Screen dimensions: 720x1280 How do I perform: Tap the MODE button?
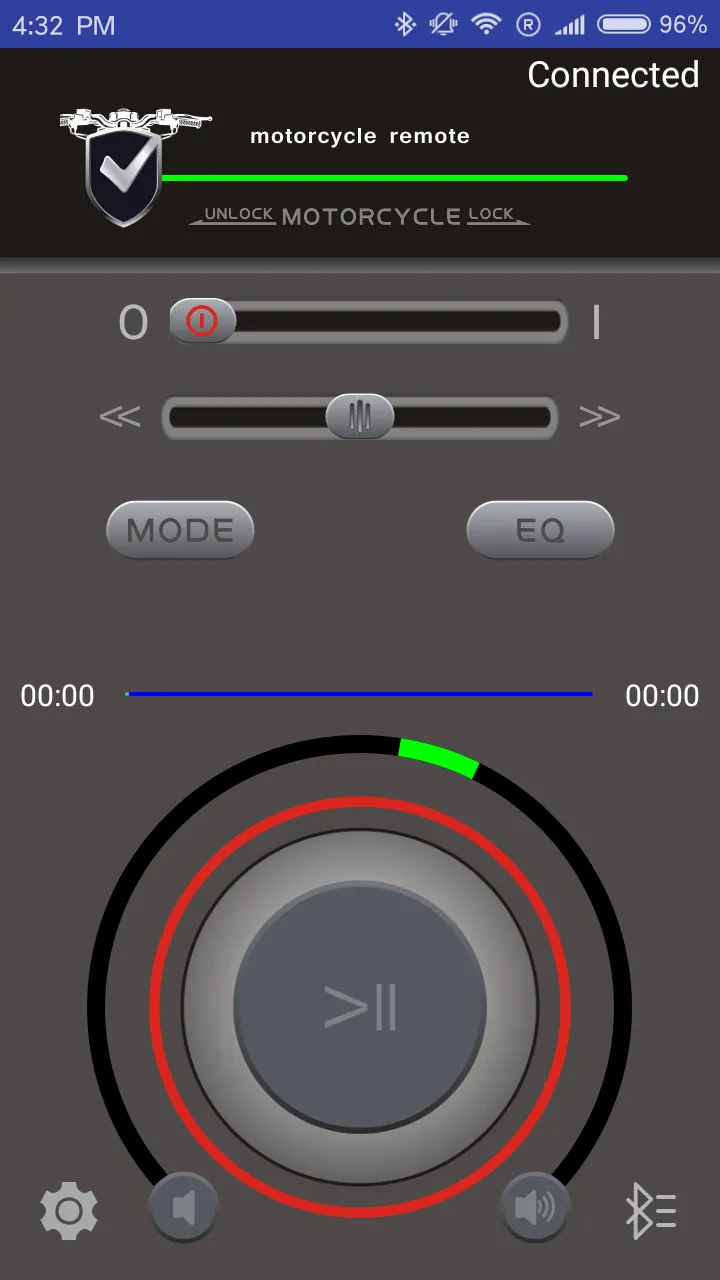180,530
